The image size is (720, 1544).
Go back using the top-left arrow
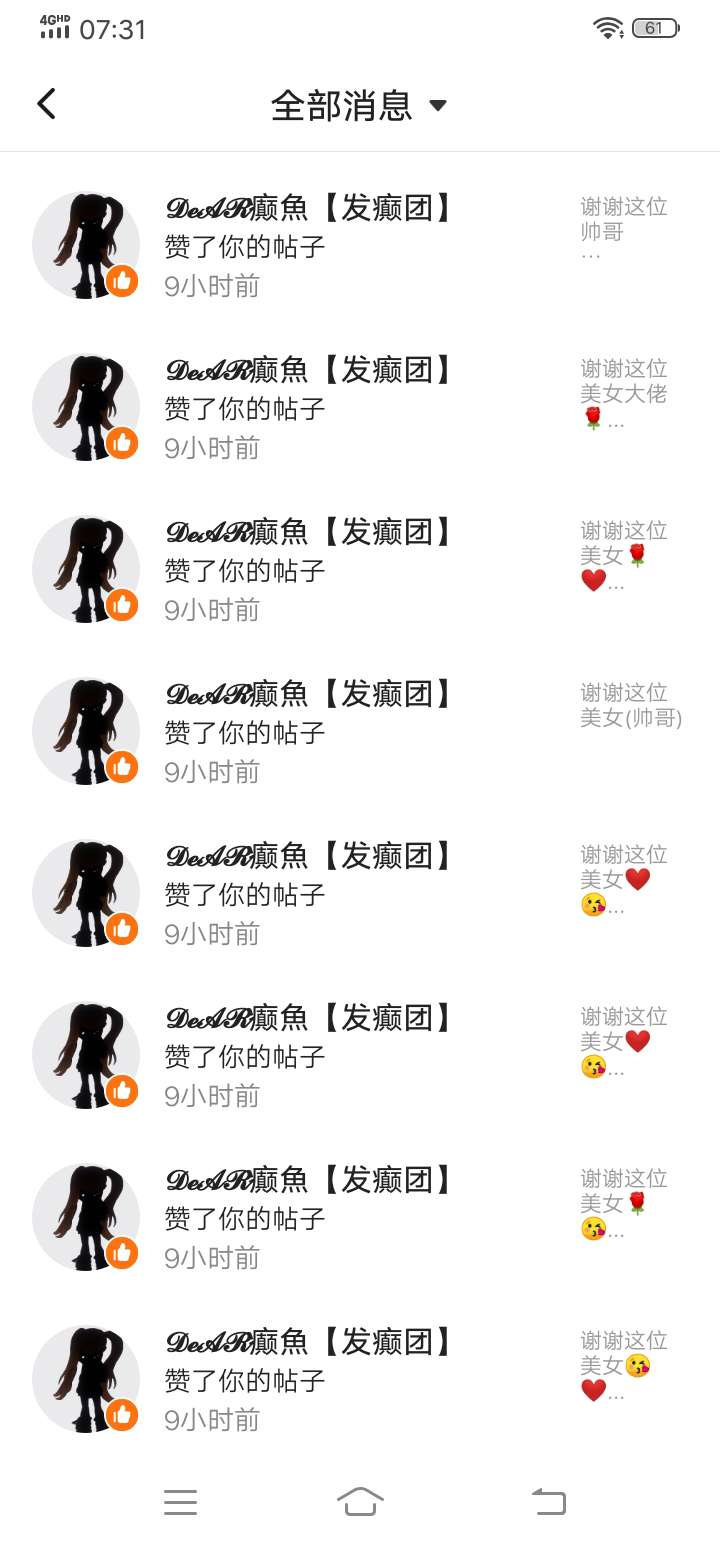pos(46,104)
